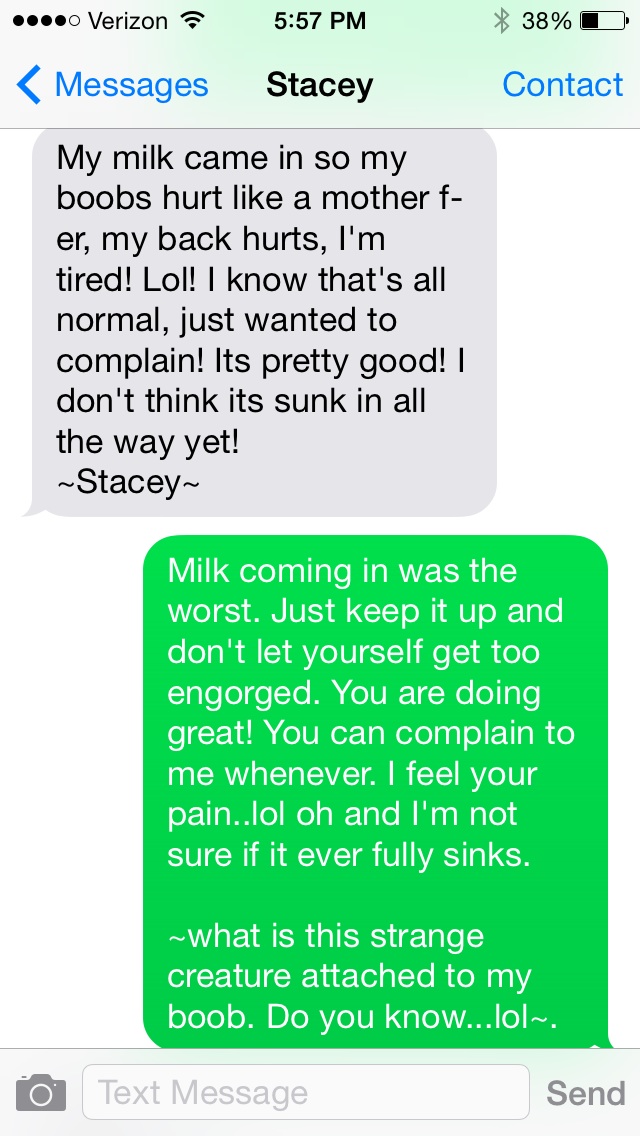The height and width of the screenshot is (1136, 640).
Task: Open Stacey's Contact details
Action: click(x=562, y=86)
